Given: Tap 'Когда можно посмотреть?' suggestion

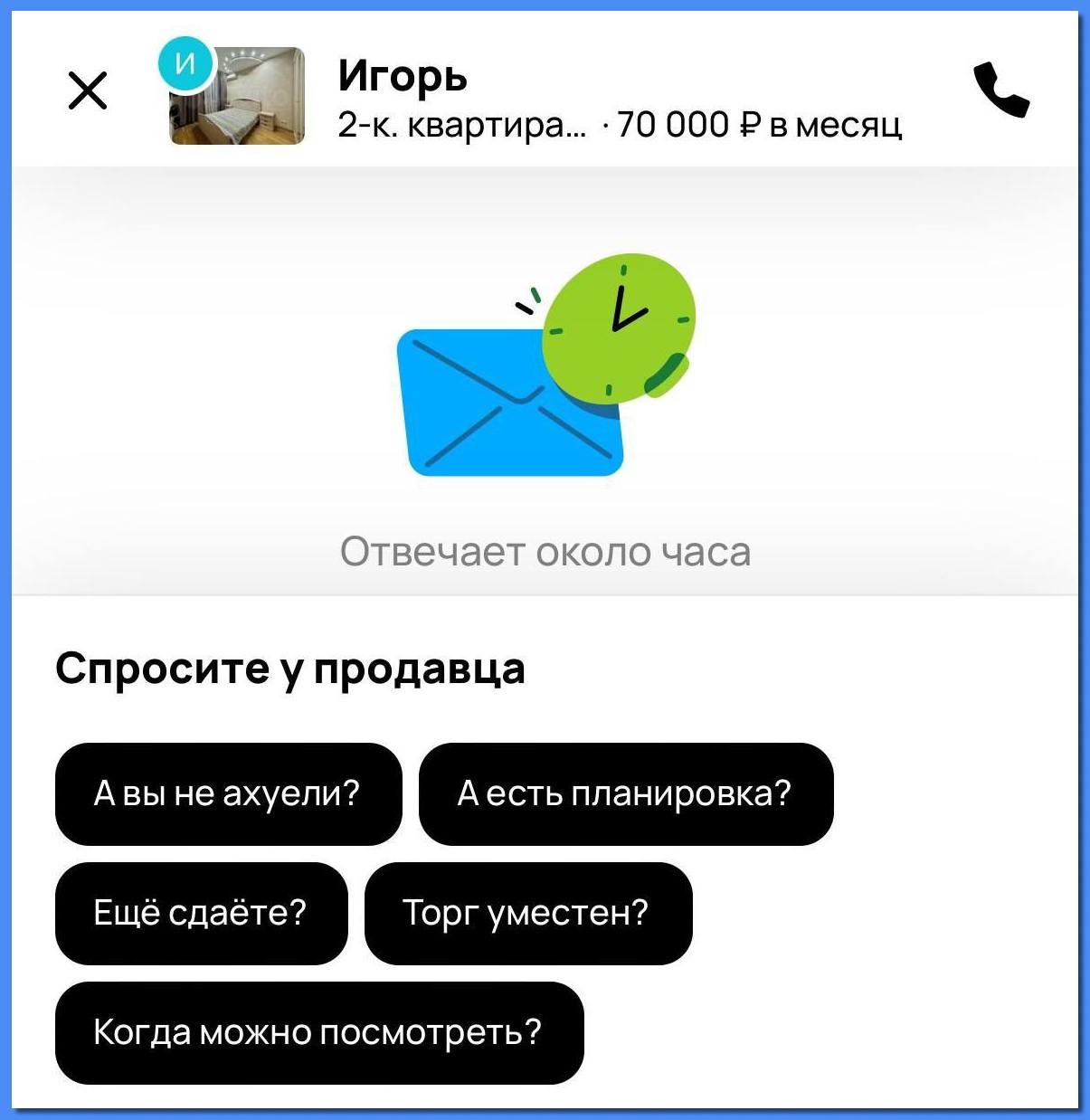Looking at the screenshot, I should click(x=318, y=1032).
